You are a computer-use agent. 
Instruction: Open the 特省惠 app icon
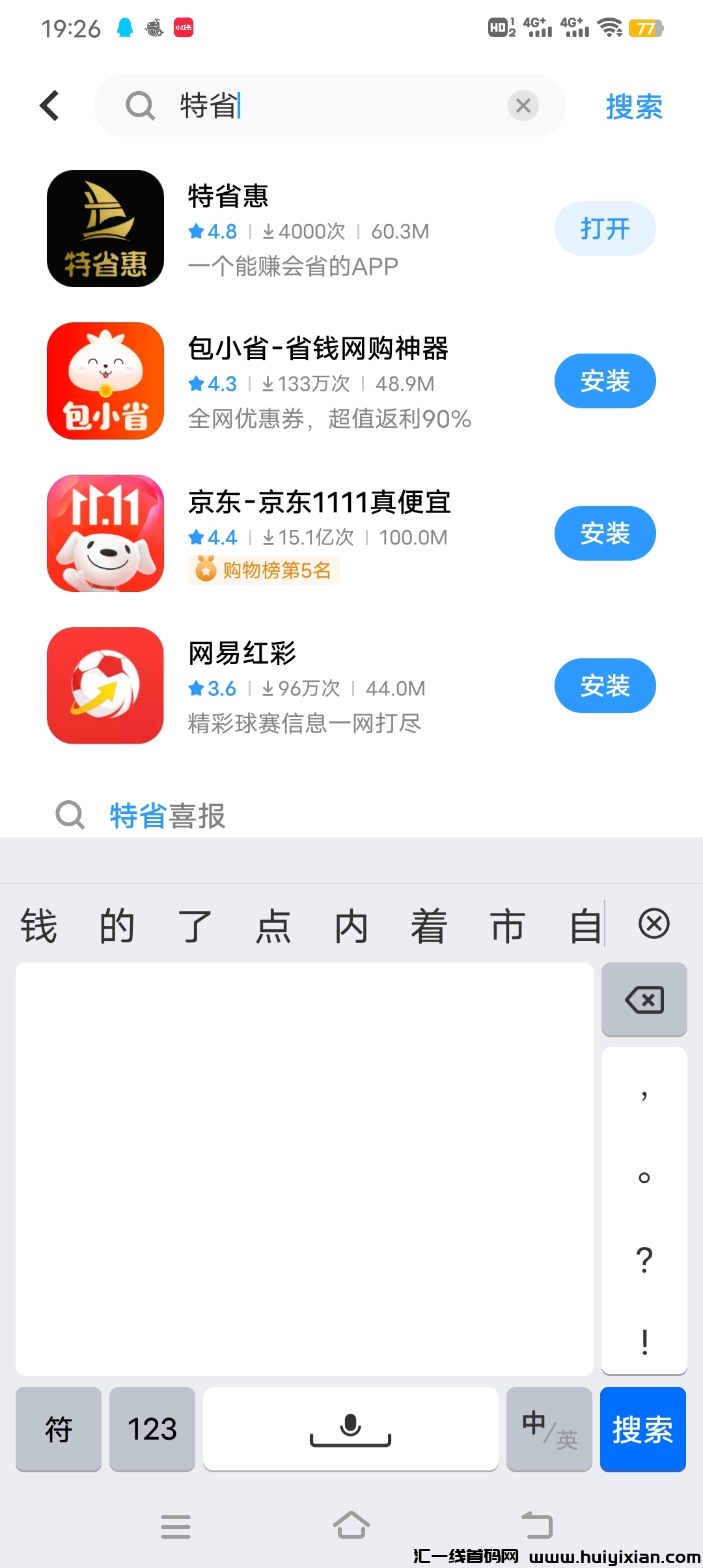(x=104, y=229)
